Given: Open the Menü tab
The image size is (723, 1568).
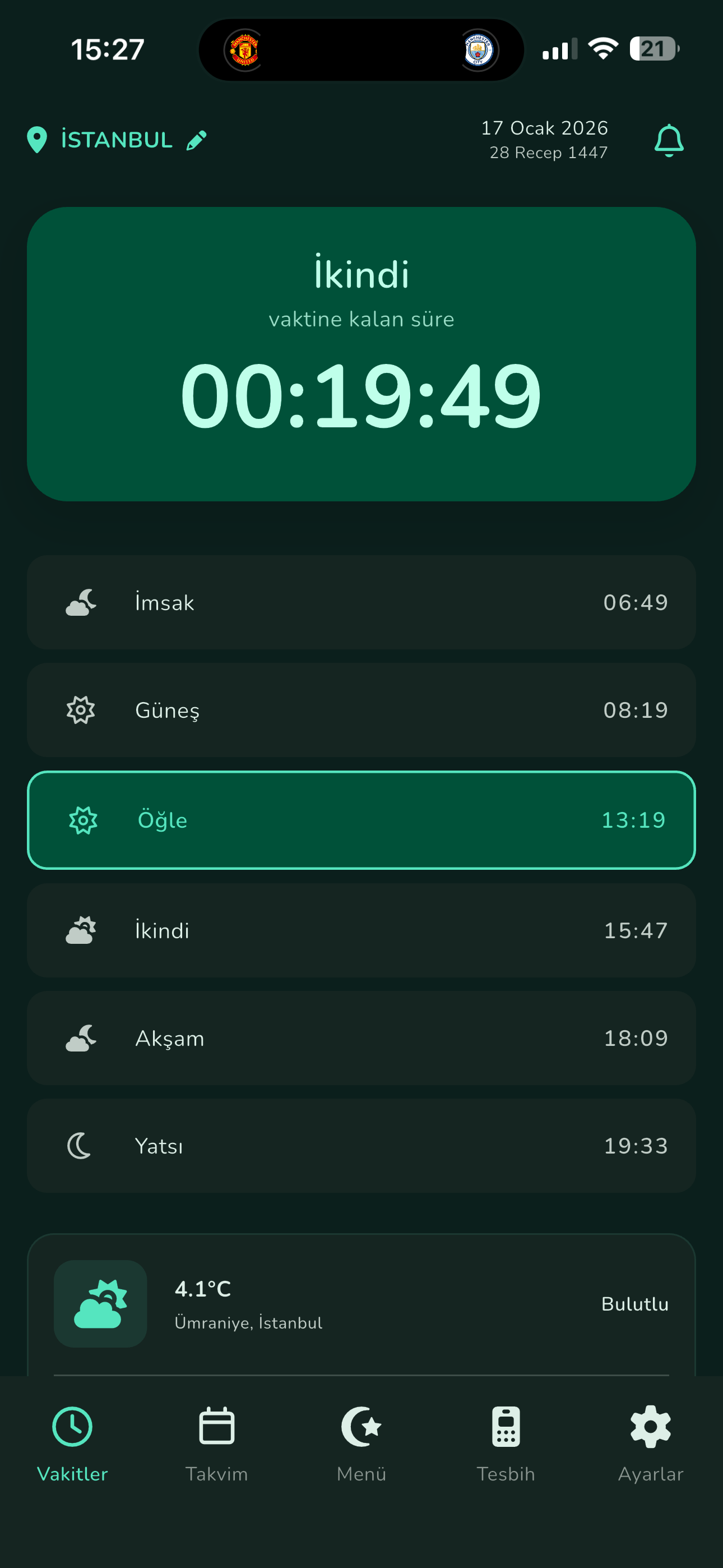Looking at the screenshot, I should [361, 1442].
